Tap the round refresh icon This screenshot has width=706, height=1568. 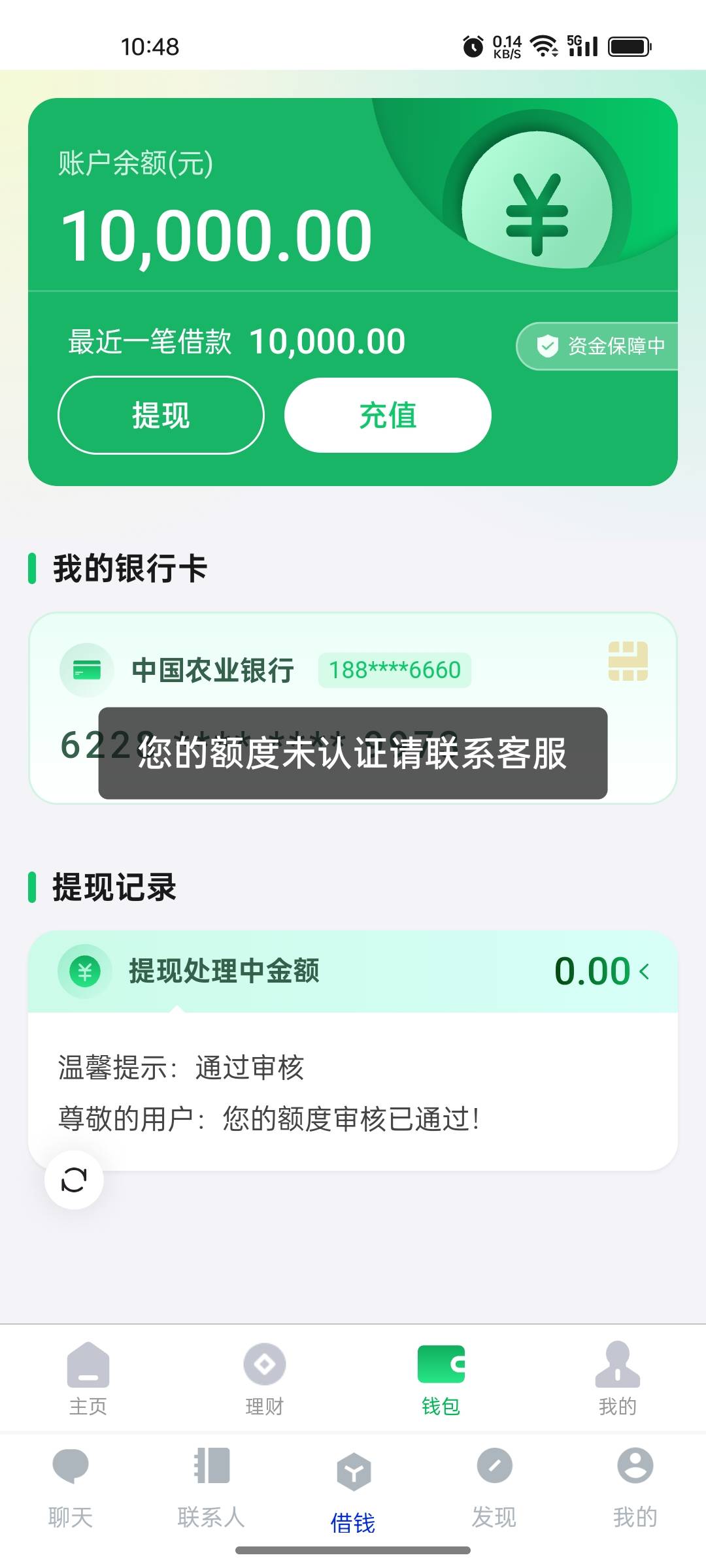pos(74,1180)
